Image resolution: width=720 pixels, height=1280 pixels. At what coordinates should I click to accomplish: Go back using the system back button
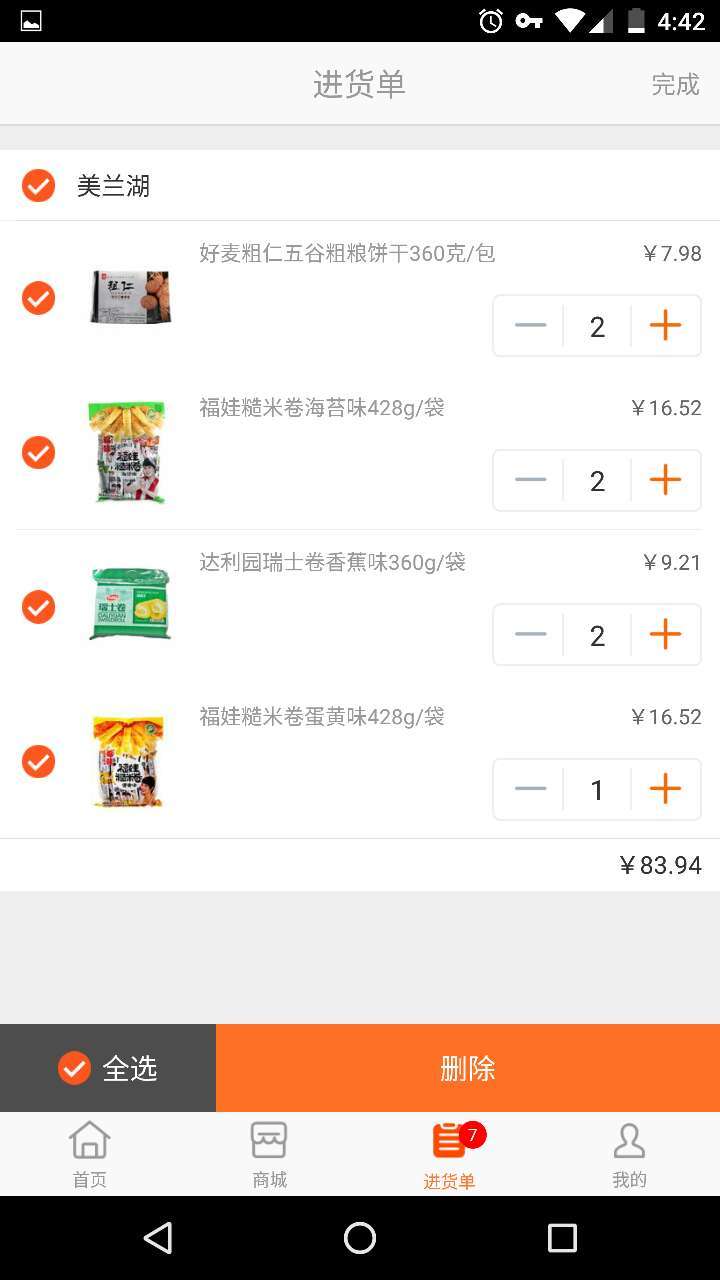(158, 1238)
